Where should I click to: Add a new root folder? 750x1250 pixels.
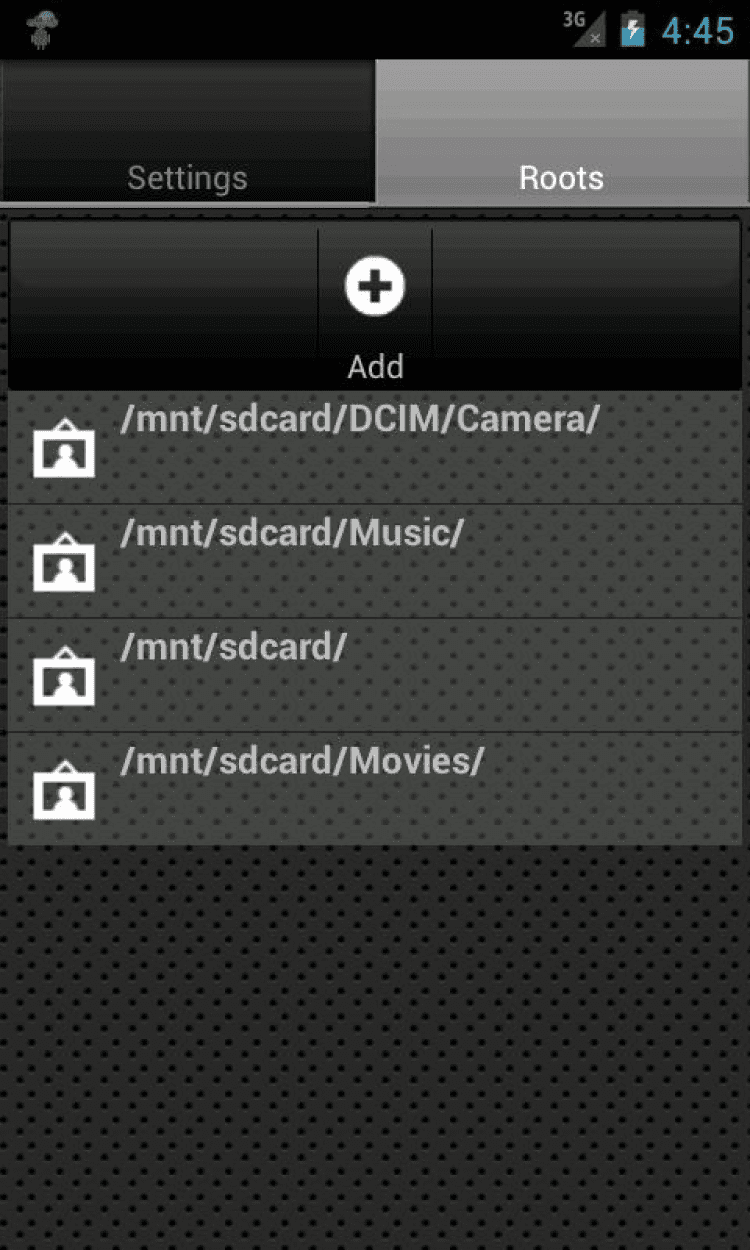click(375, 305)
